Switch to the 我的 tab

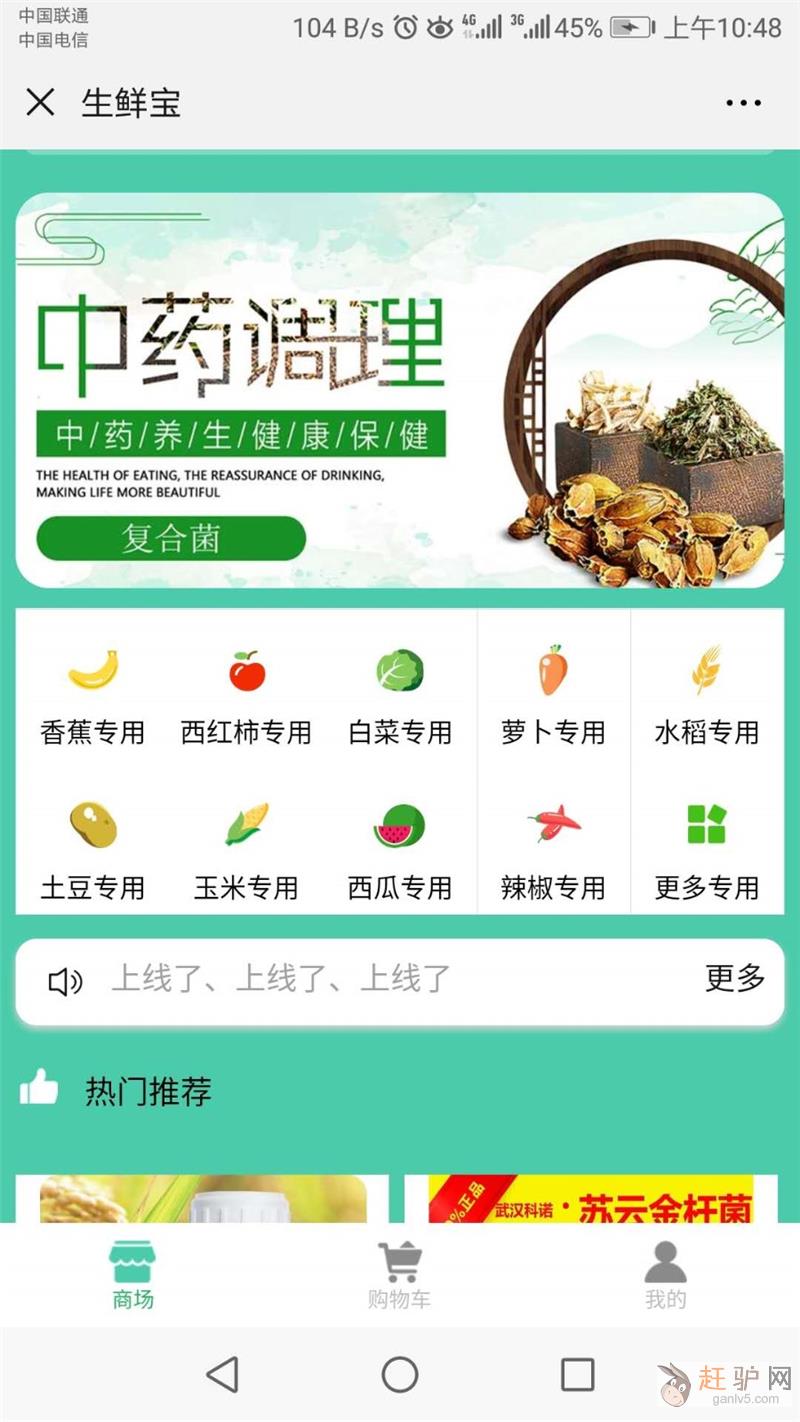pos(666,1275)
